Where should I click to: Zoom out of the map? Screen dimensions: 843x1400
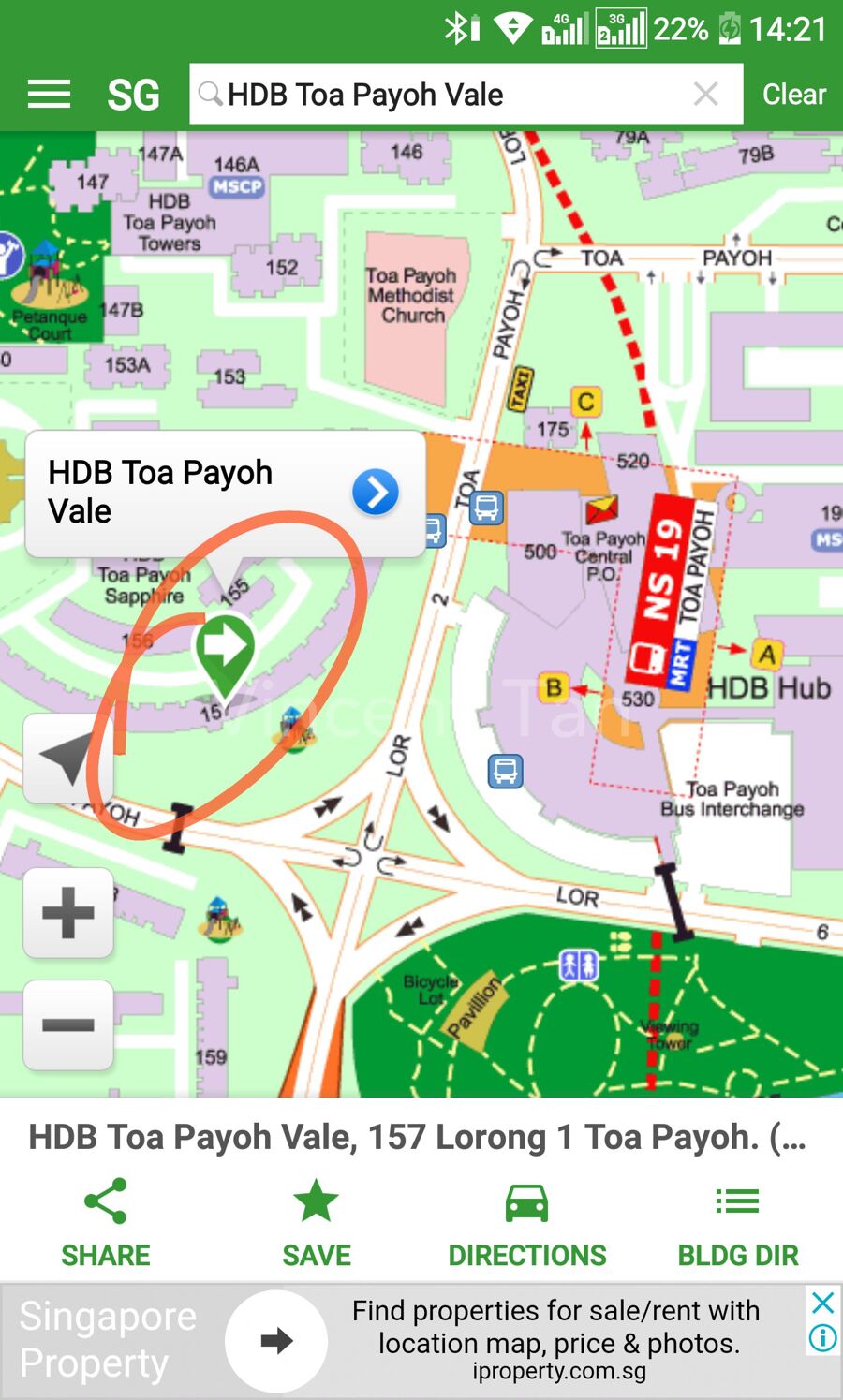click(x=68, y=1024)
